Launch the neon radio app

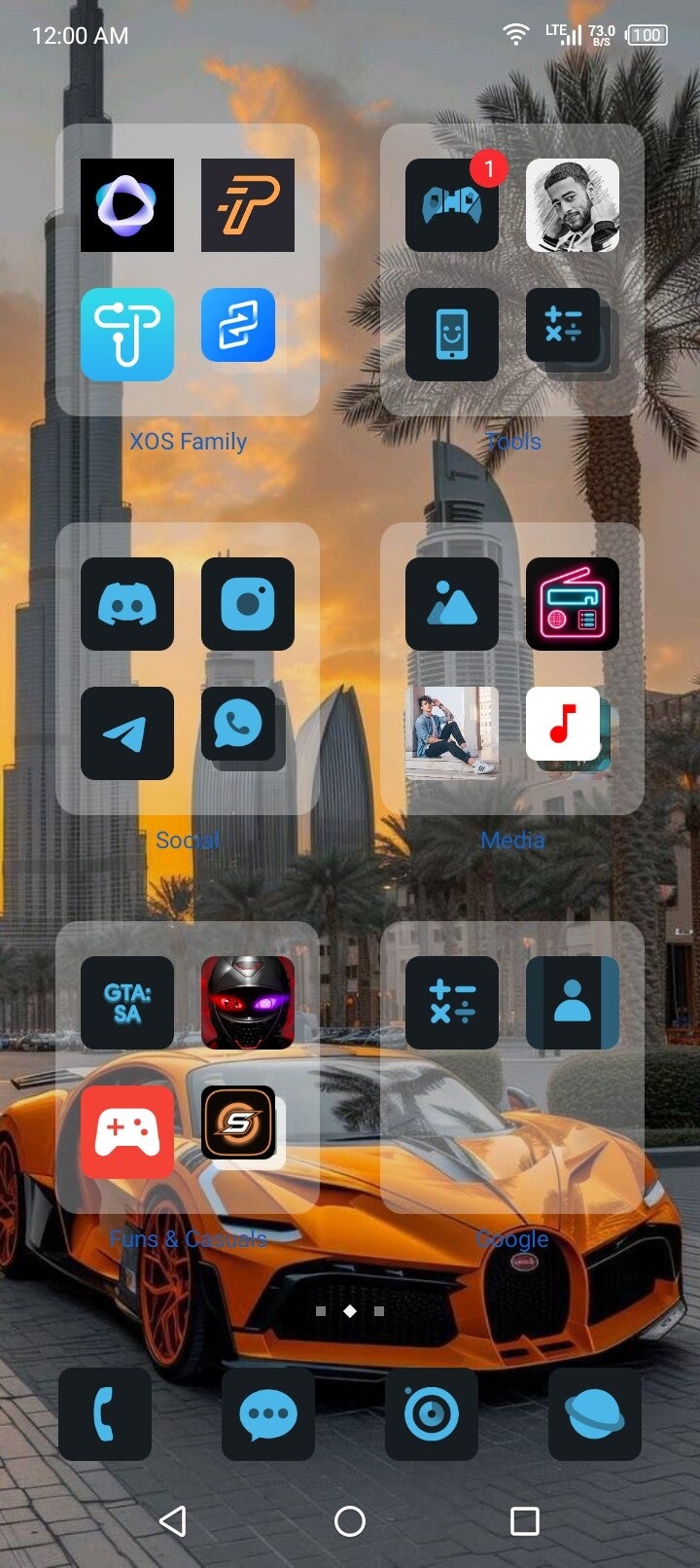573,604
